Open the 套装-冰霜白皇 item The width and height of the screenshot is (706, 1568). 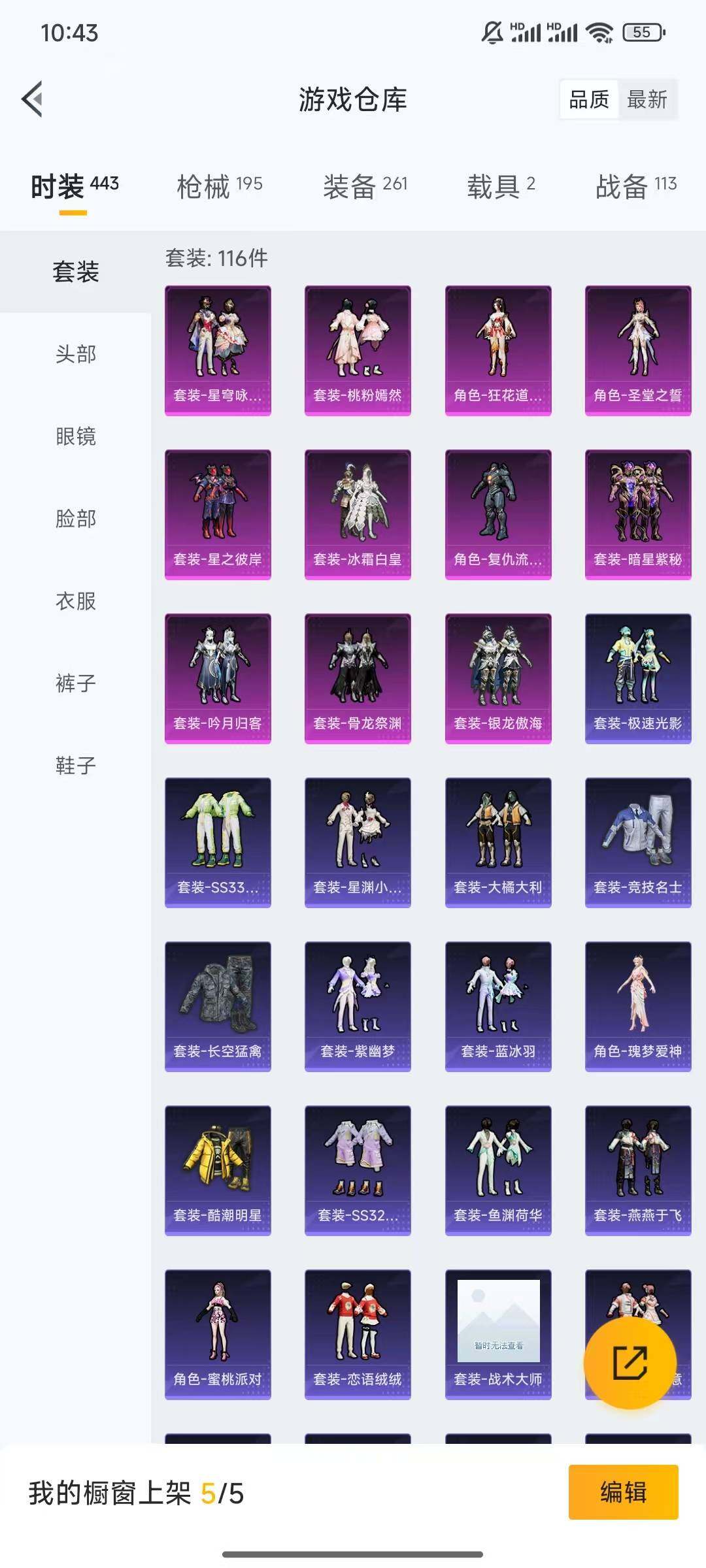pyautogui.click(x=358, y=514)
